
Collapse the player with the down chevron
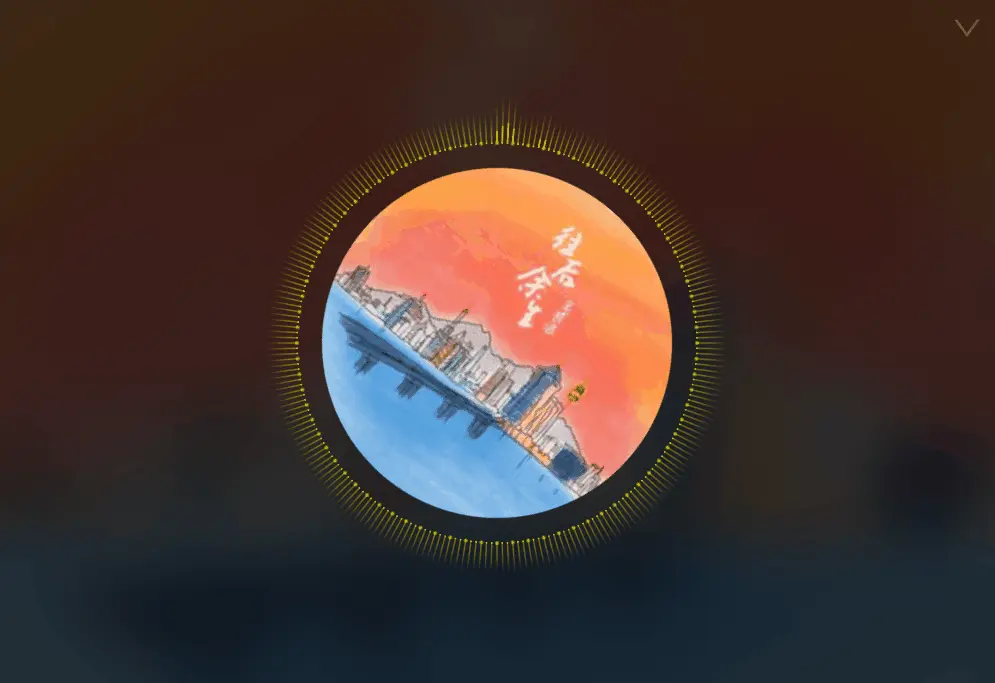965,28
